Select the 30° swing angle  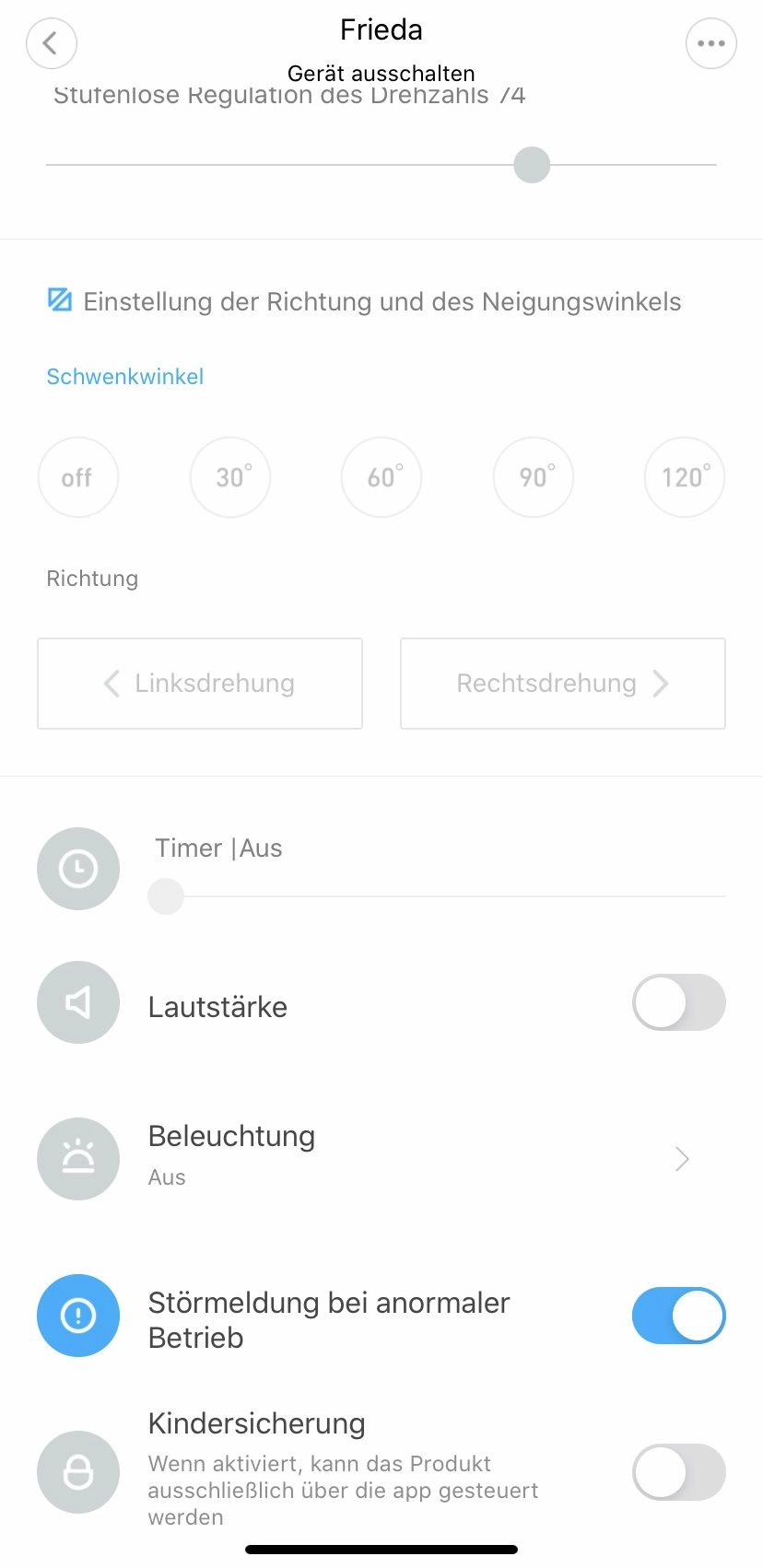coord(230,477)
